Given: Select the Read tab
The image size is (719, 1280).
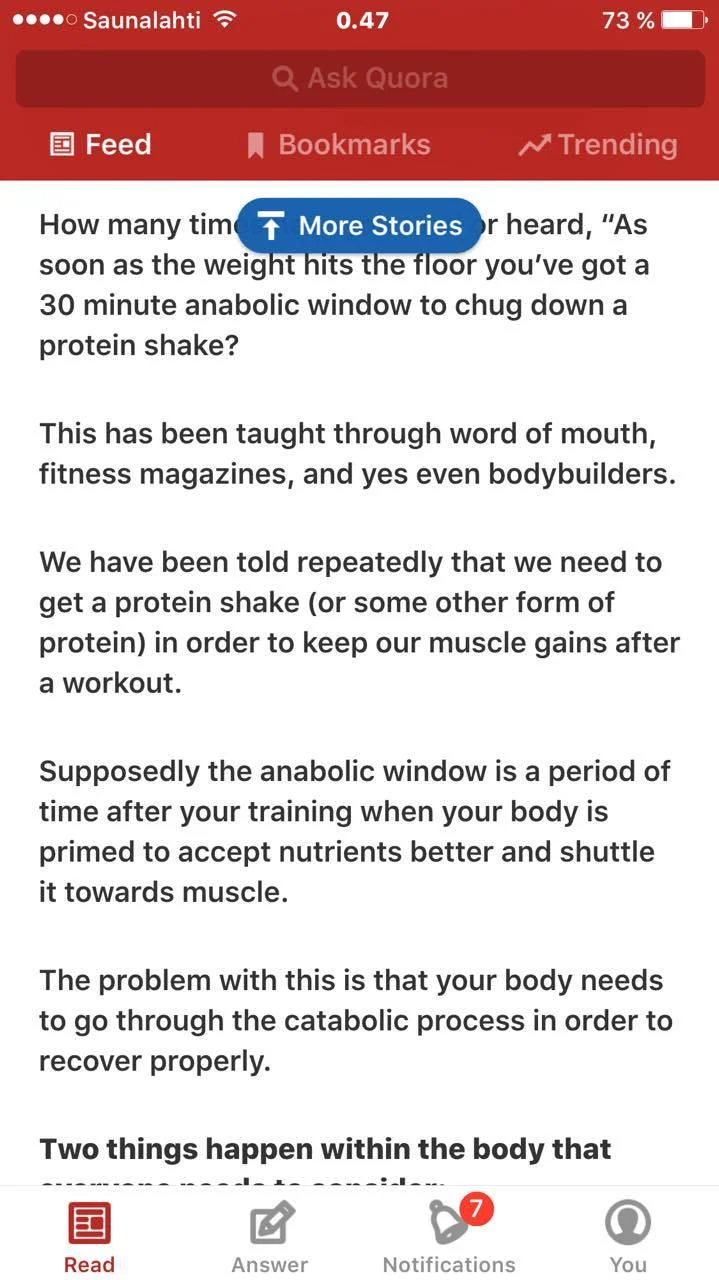Looking at the screenshot, I should (x=89, y=1236).
